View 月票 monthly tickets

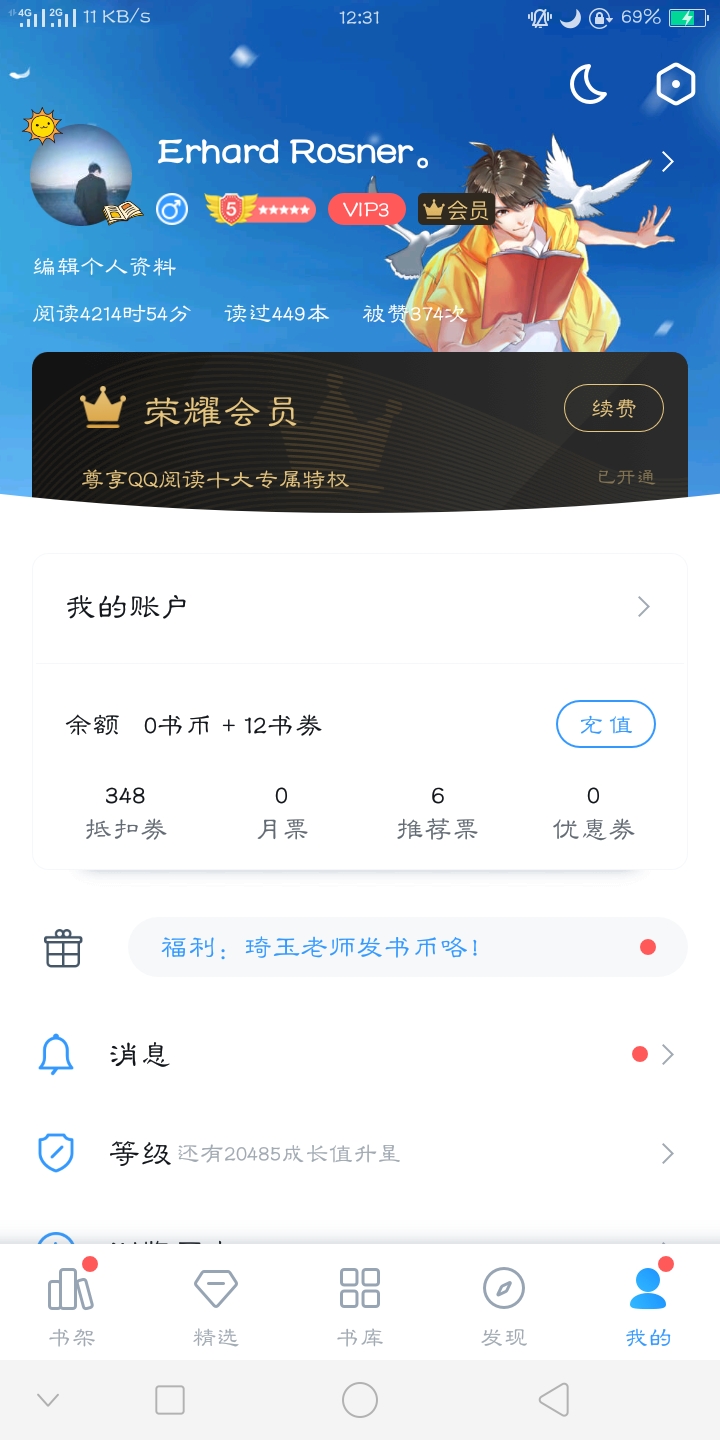click(282, 812)
